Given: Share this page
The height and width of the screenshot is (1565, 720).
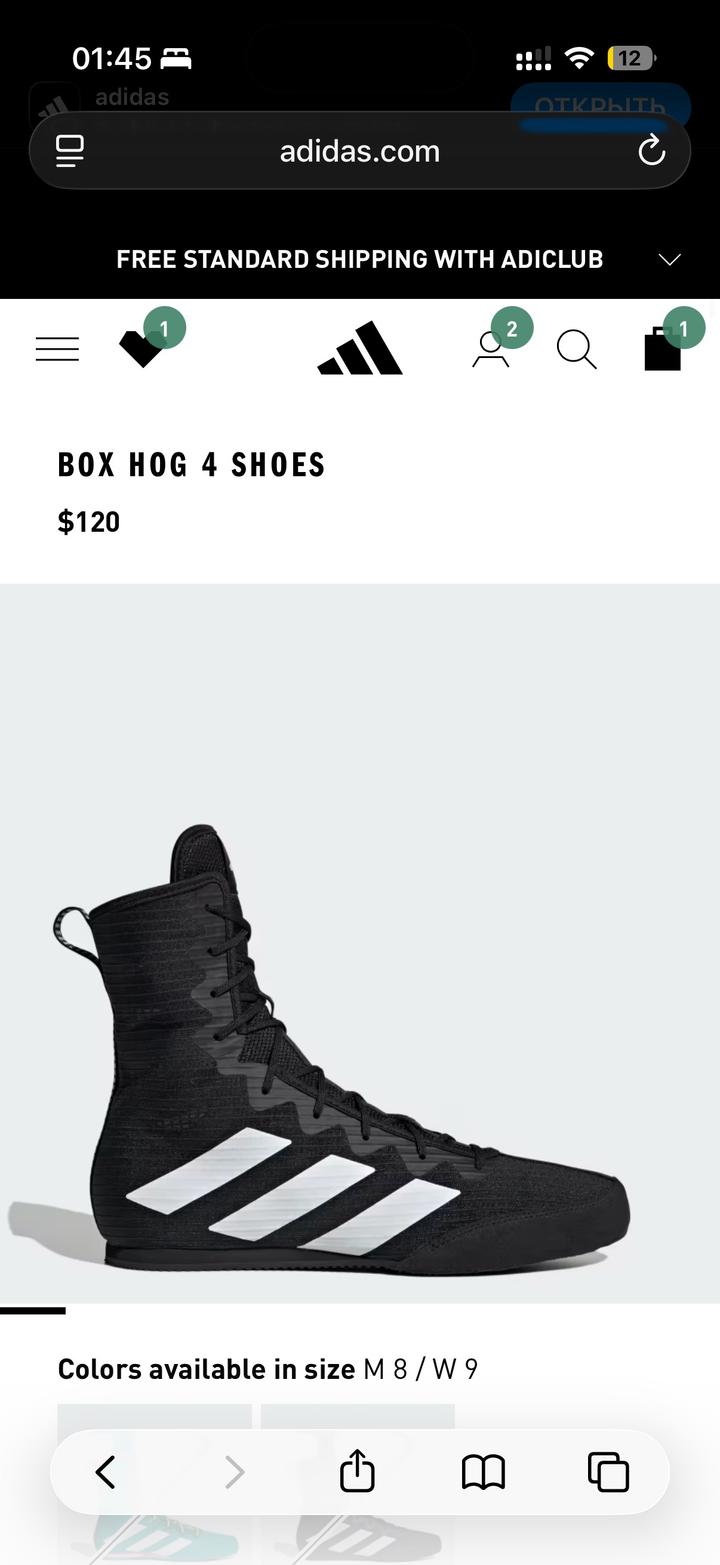Looking at the screenshot, I should (x=357, y=1471).
